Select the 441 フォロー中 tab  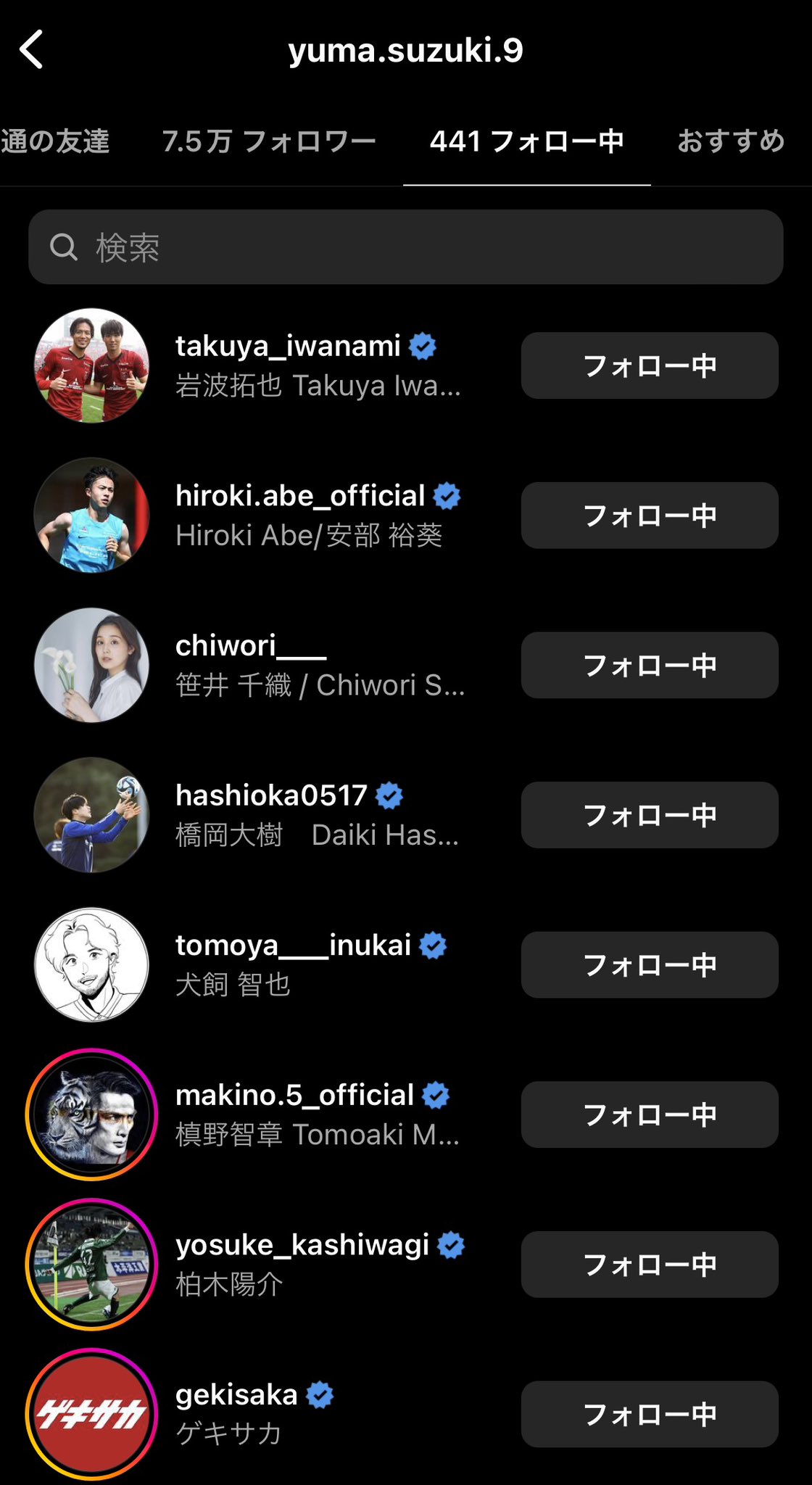526,141
